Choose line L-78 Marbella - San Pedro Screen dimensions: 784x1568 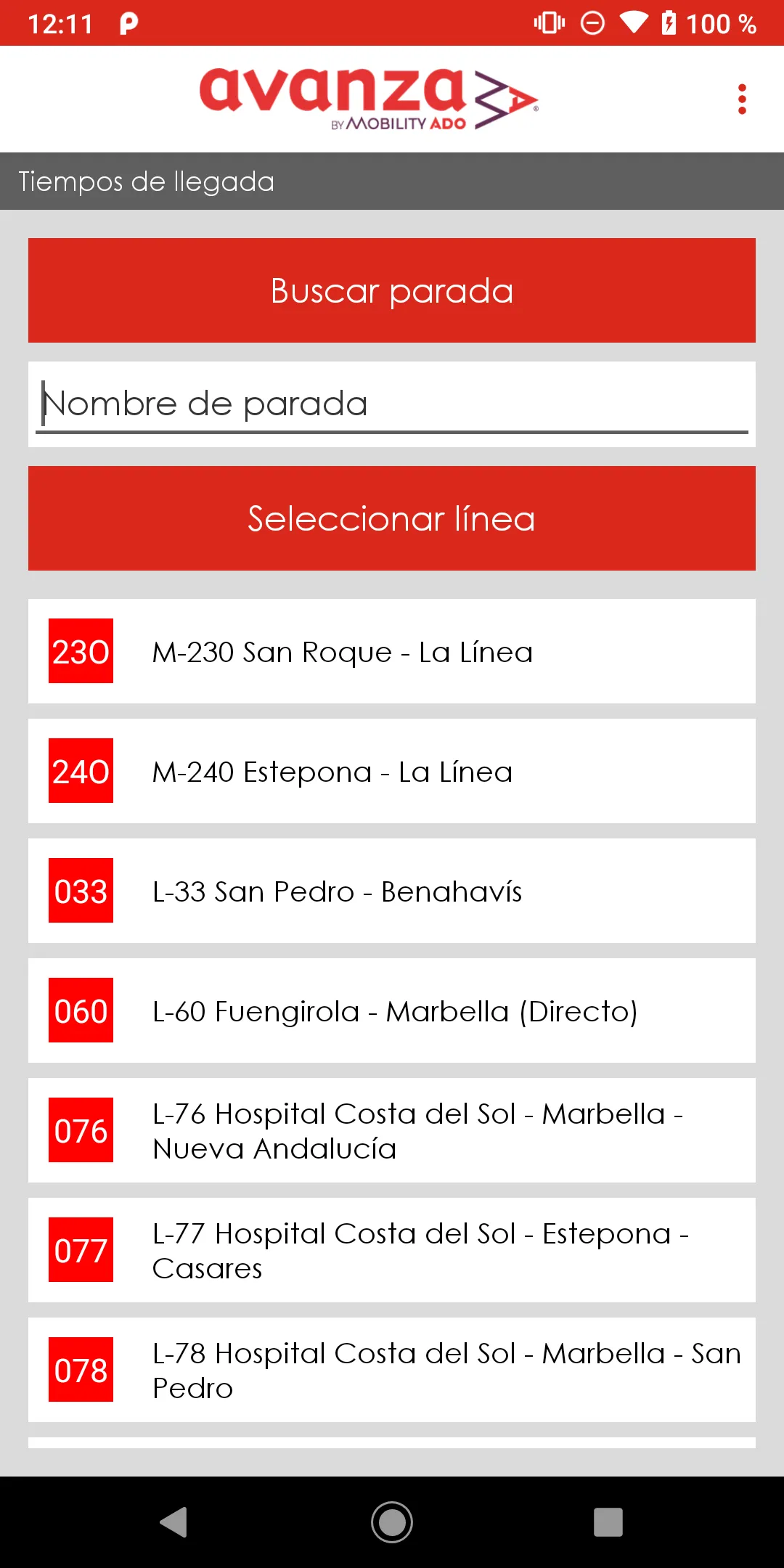tap(392, 1370)
